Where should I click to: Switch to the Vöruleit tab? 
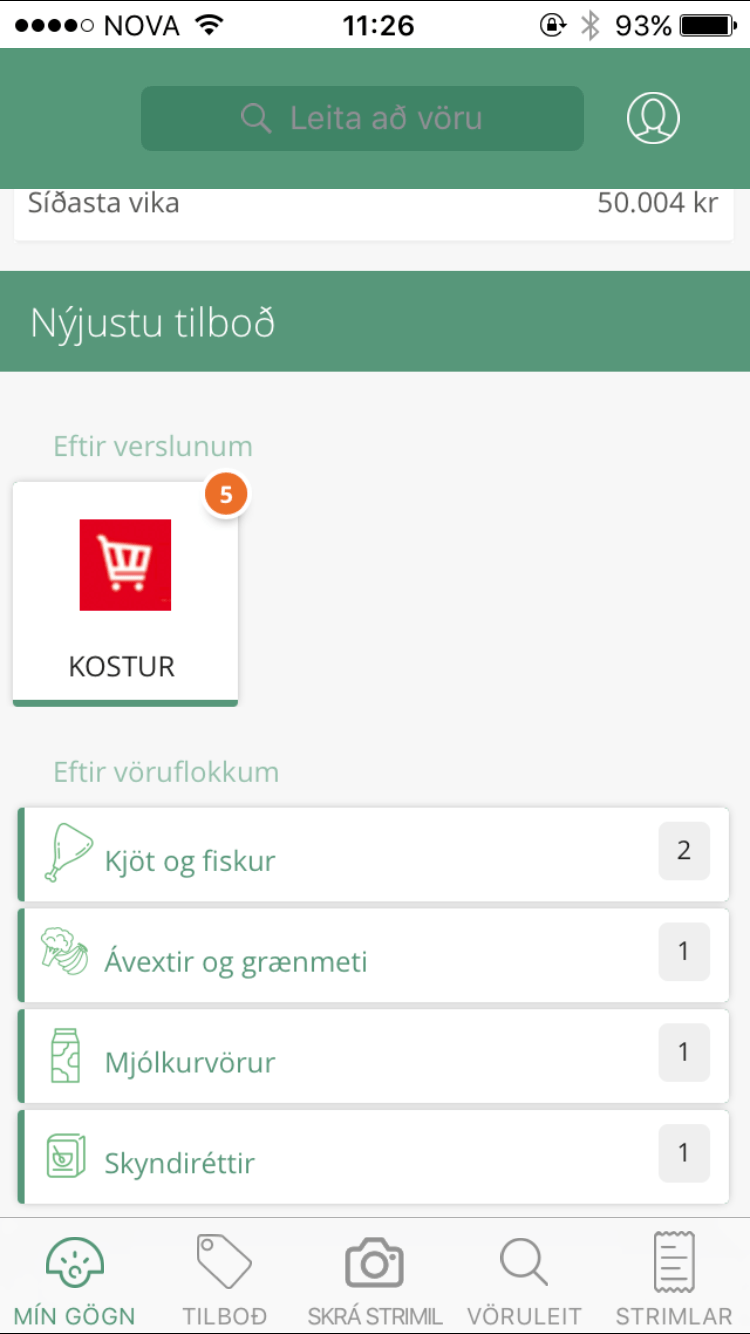coord(524,1277)
